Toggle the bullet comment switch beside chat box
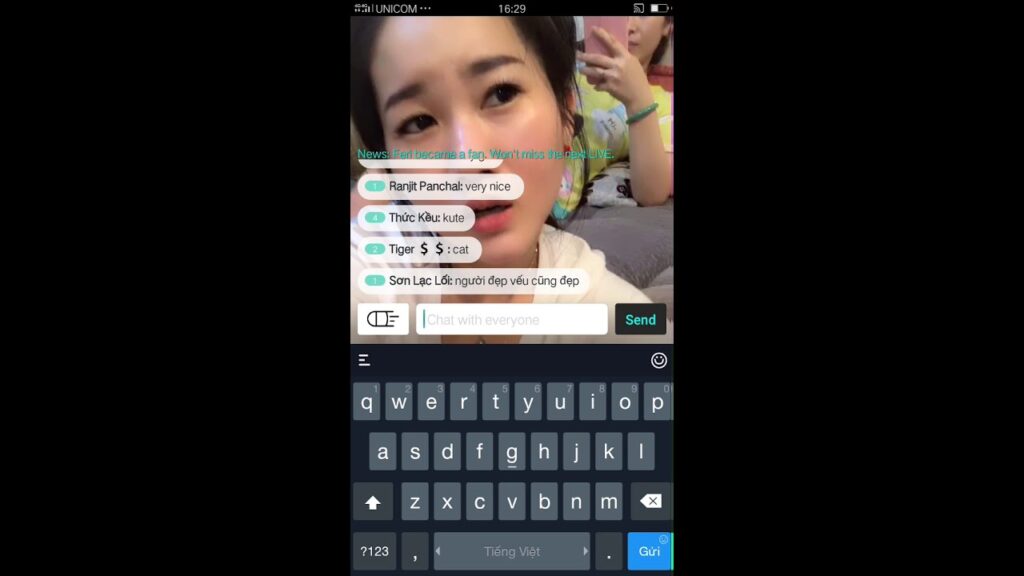This screenshot has width=1024, height=576. [x=382, y=320]
